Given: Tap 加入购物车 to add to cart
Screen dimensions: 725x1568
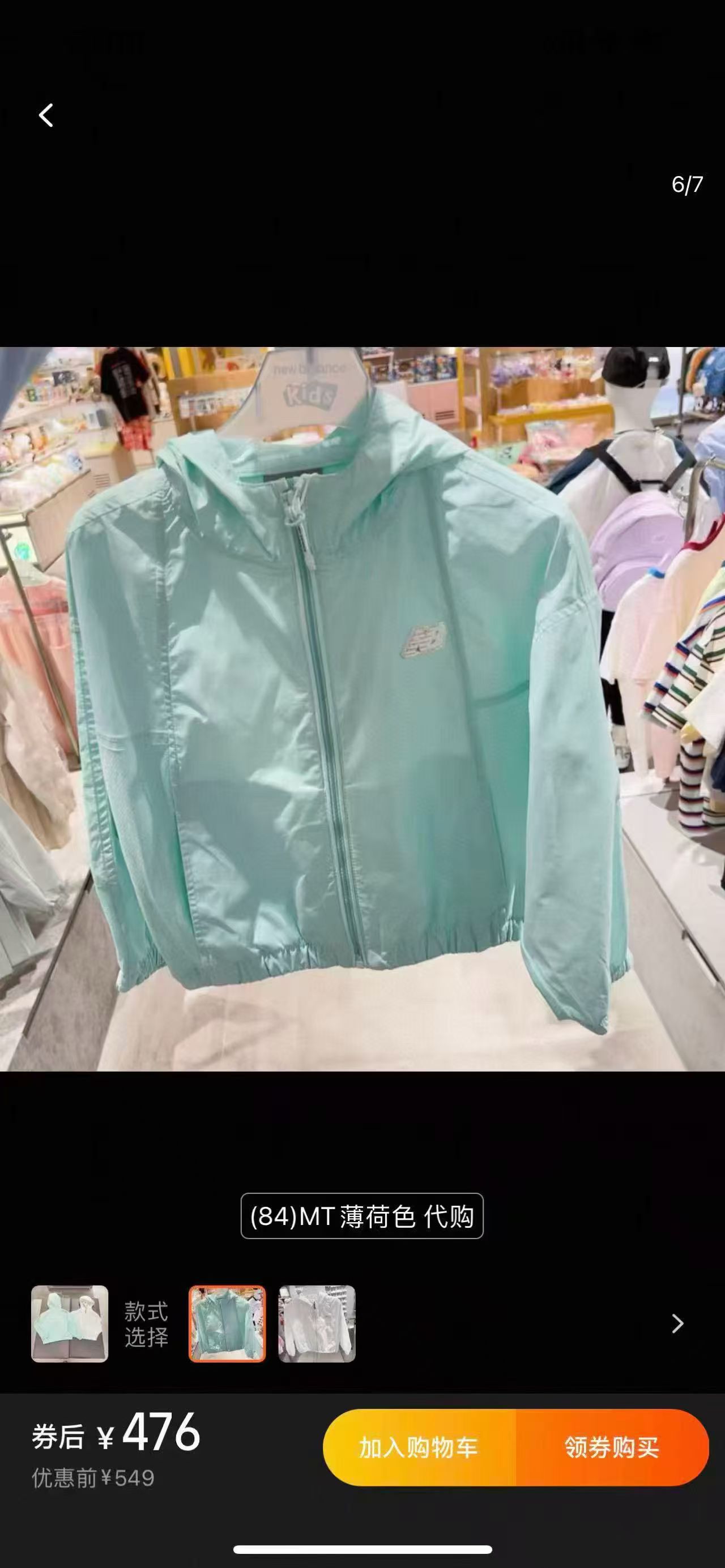Looking at the screenshot, I should (x=419, y=1447).
